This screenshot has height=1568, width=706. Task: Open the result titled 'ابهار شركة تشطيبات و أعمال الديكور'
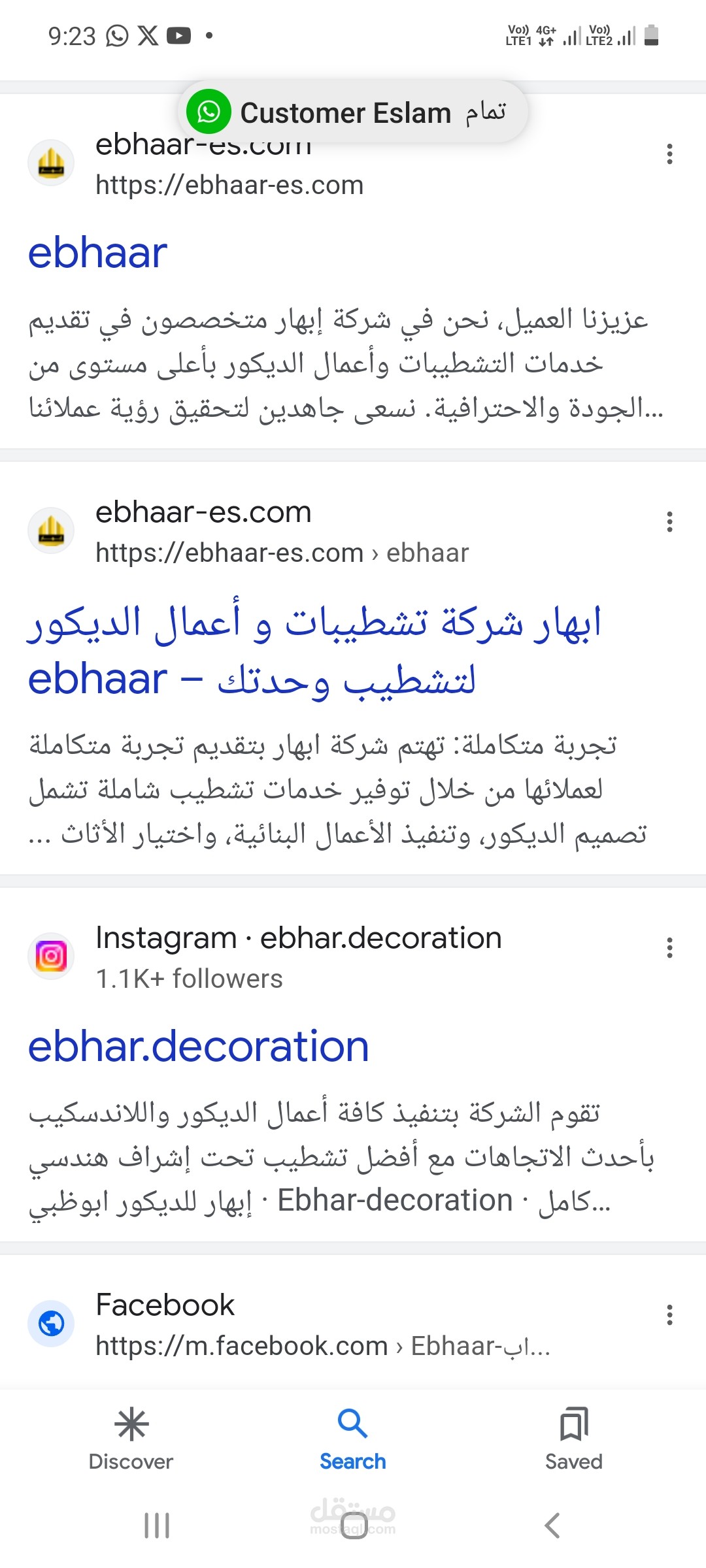(314, 651)
